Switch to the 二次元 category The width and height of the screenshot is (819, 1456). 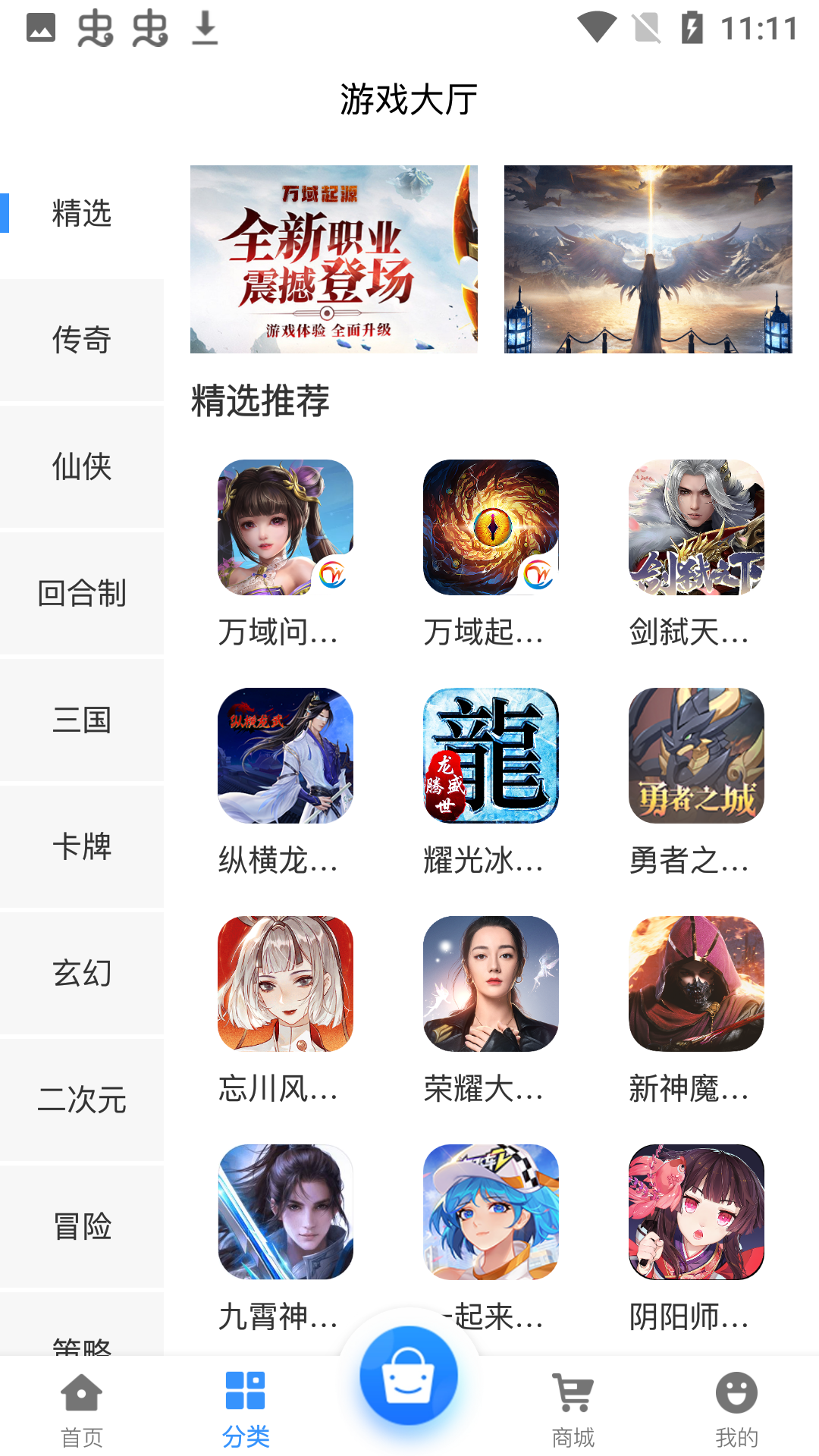point(82,1100)
